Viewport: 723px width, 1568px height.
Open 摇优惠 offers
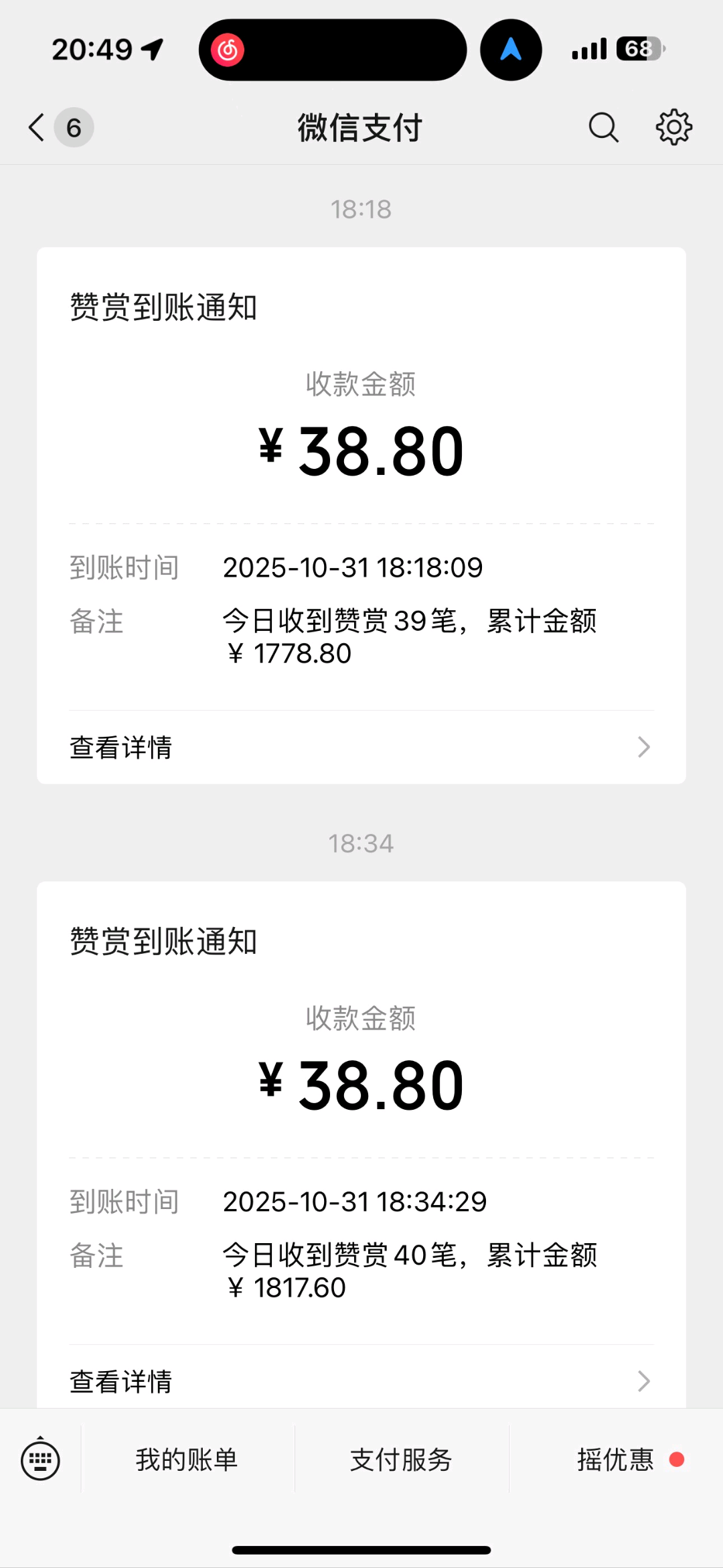(616, 1460)
